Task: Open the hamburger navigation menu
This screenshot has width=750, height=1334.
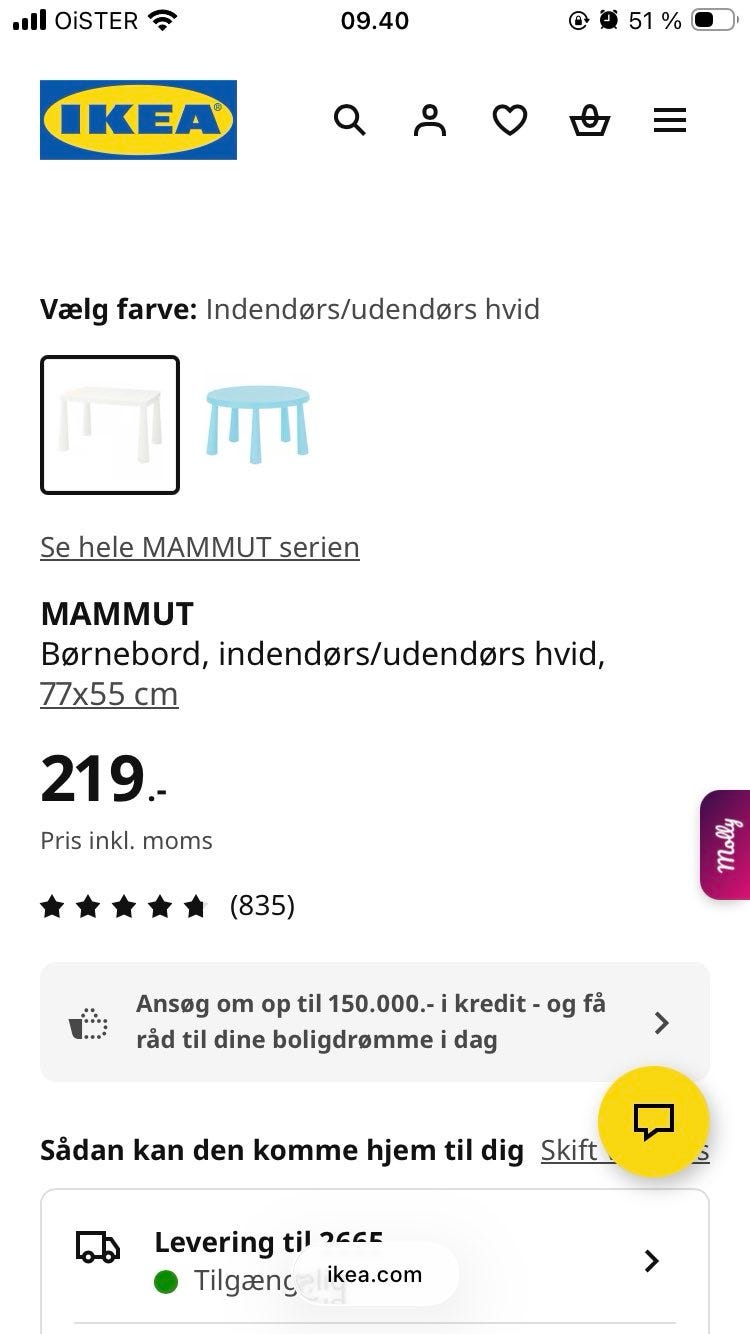Action: pyautogui.click(x=669, y=120)
